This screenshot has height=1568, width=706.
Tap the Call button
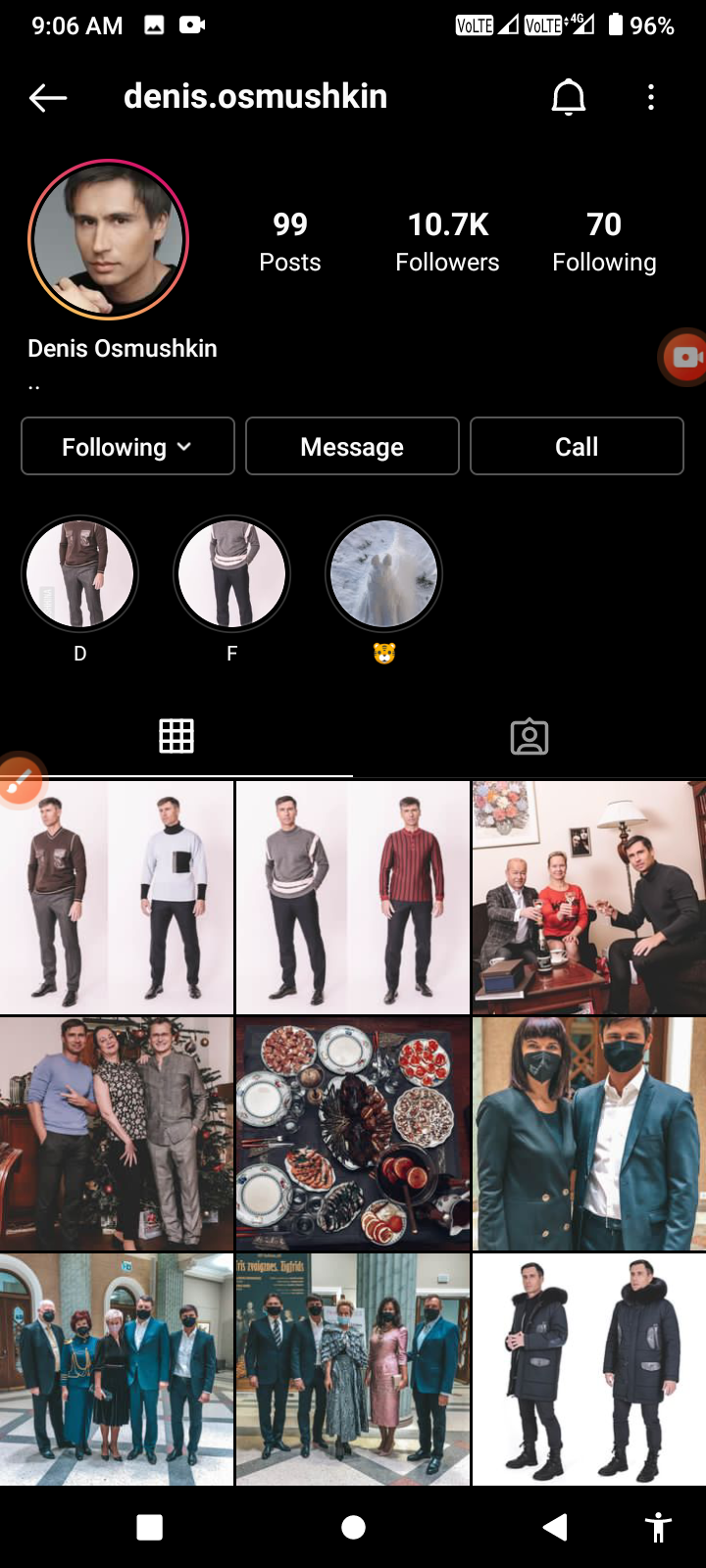point(577,447)
